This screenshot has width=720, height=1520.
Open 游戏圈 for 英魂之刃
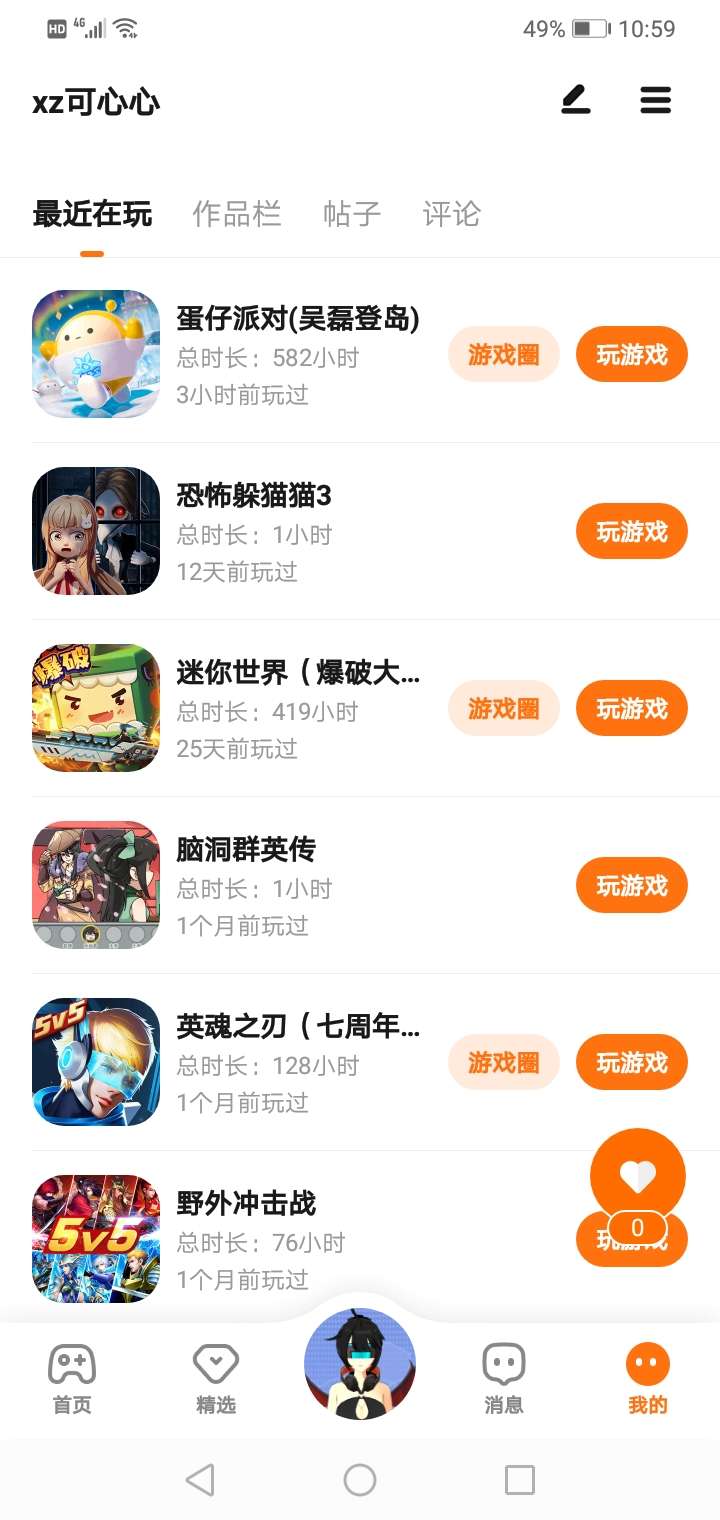(x=503, y=1062)
